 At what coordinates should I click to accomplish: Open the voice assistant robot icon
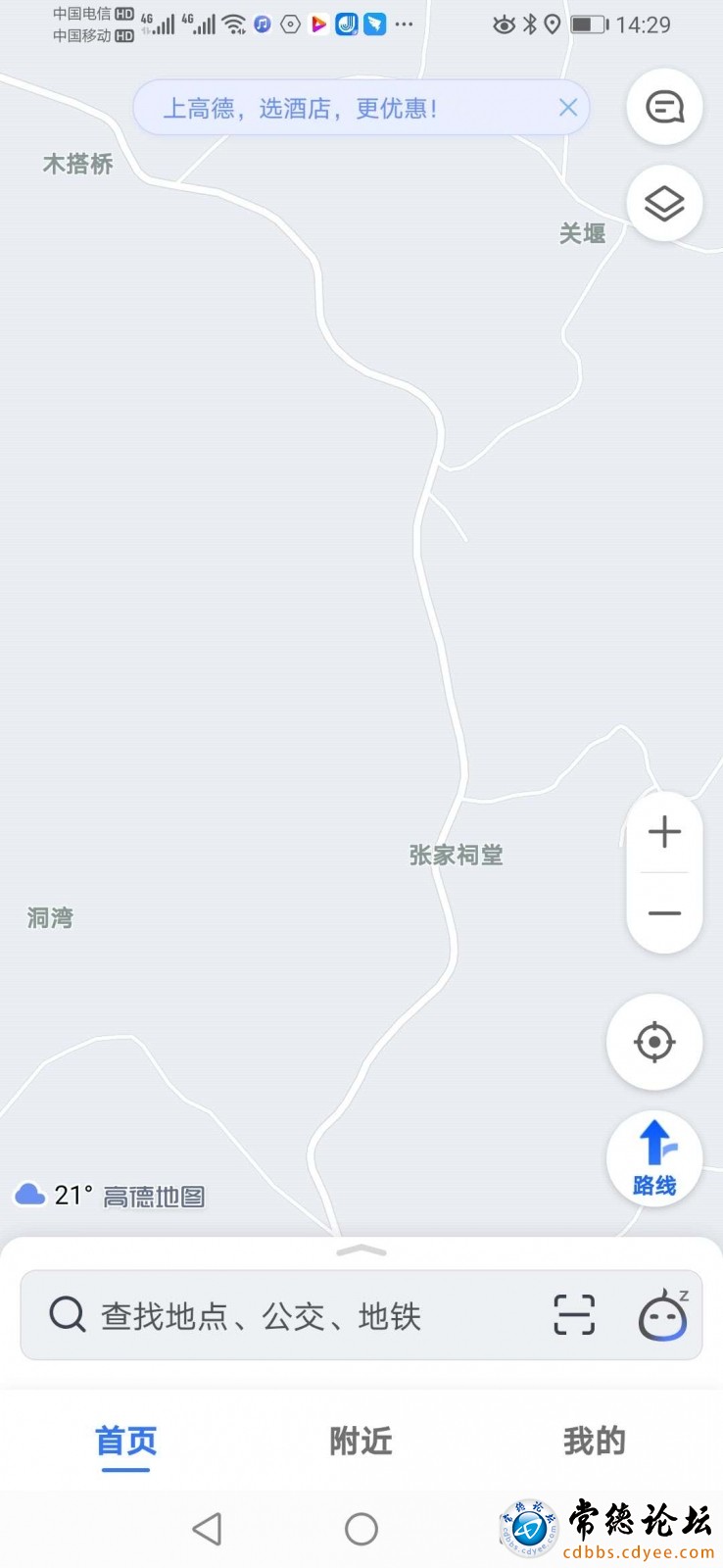tap(663, 1315)
